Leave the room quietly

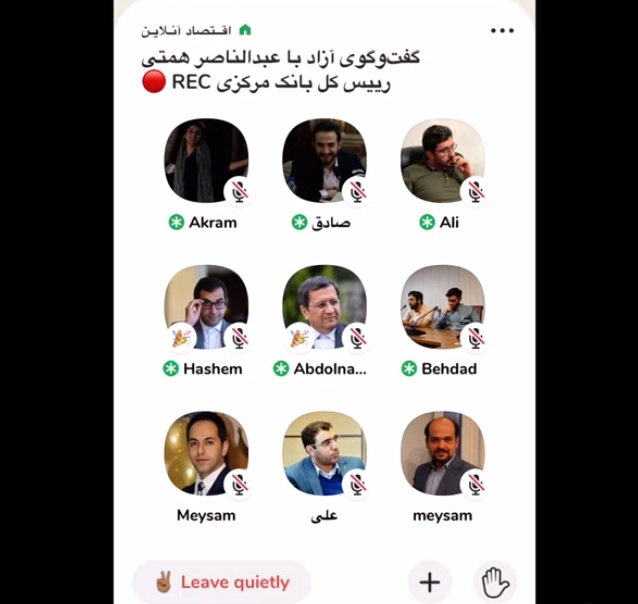pyautogui.click(x=222, y=582)
